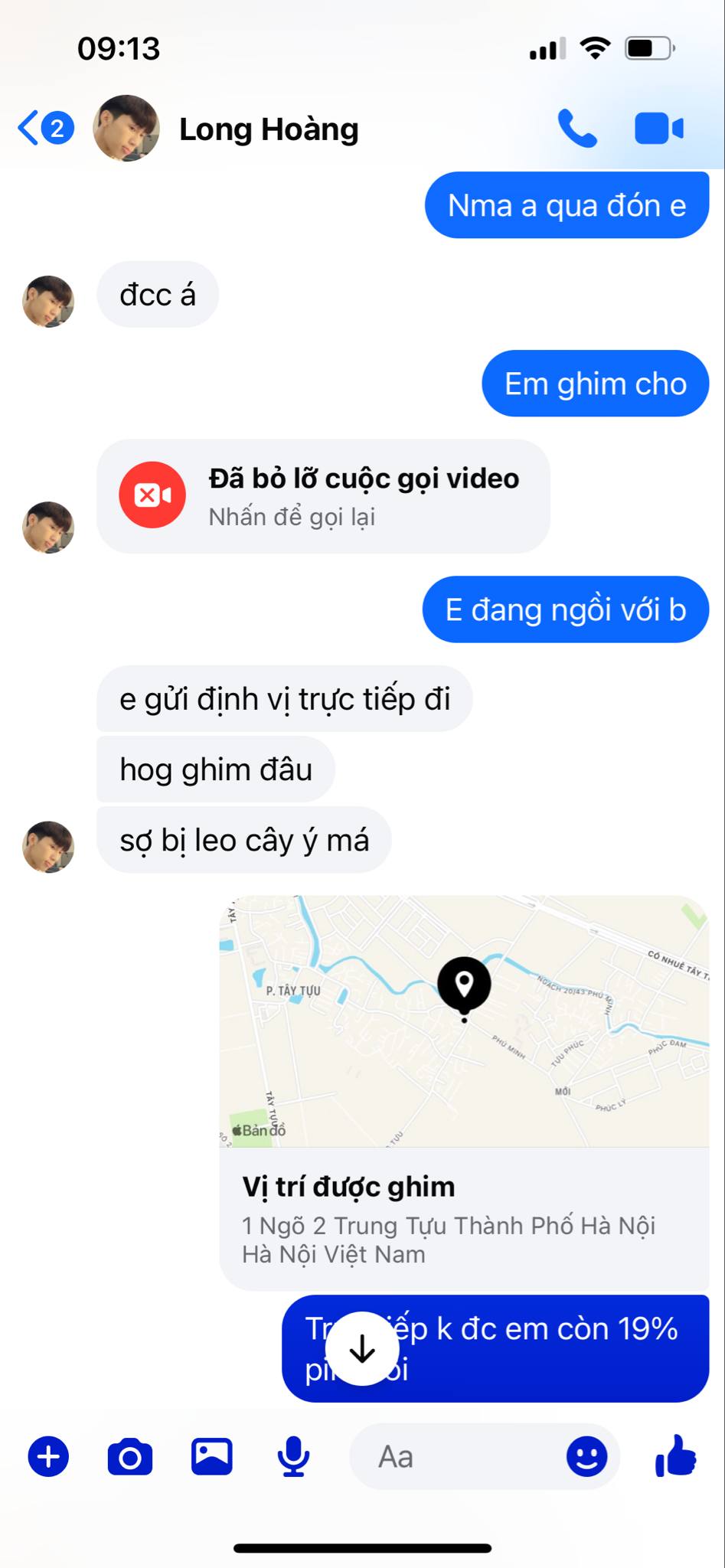Send a thumbs-up like

tap(675, 1455)
